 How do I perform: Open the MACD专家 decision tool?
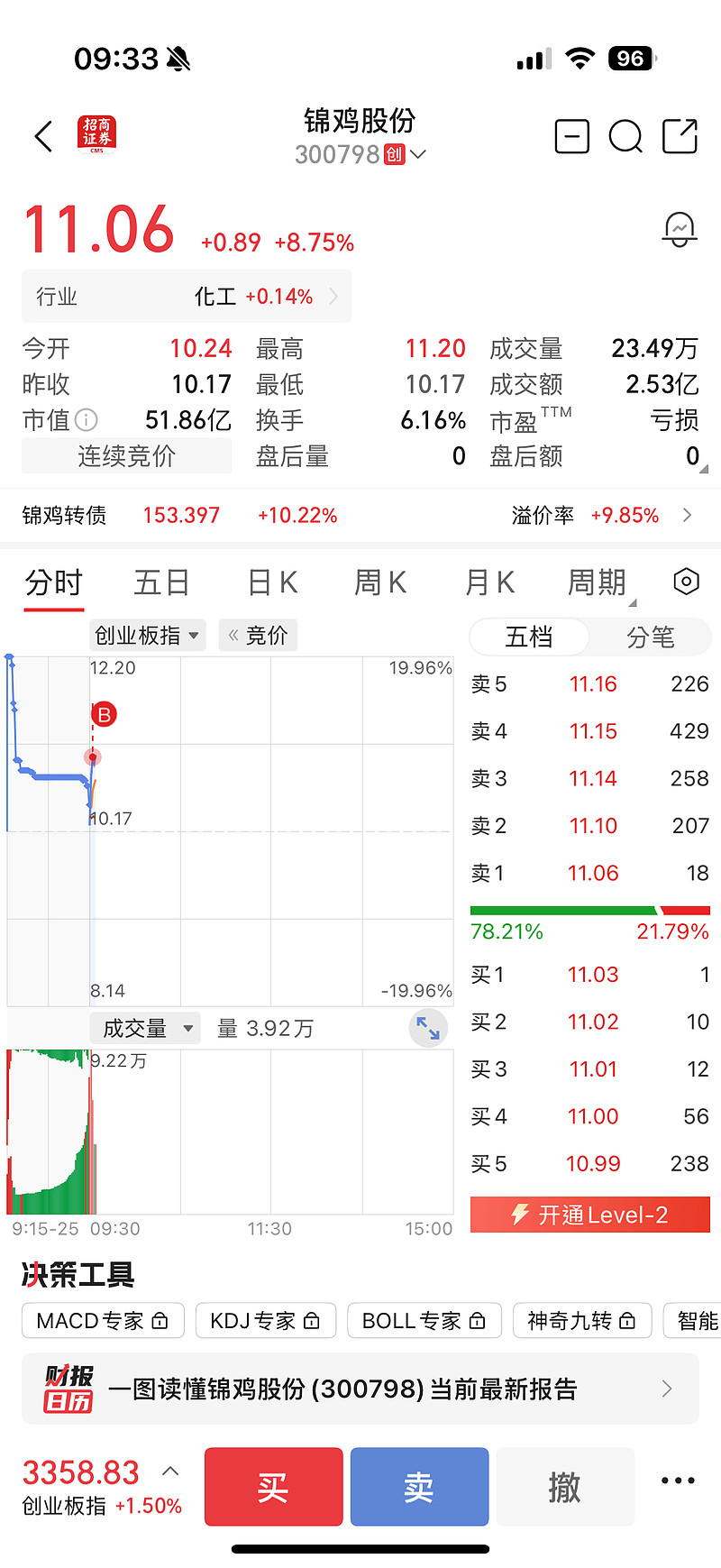[x=103, y=1321]
